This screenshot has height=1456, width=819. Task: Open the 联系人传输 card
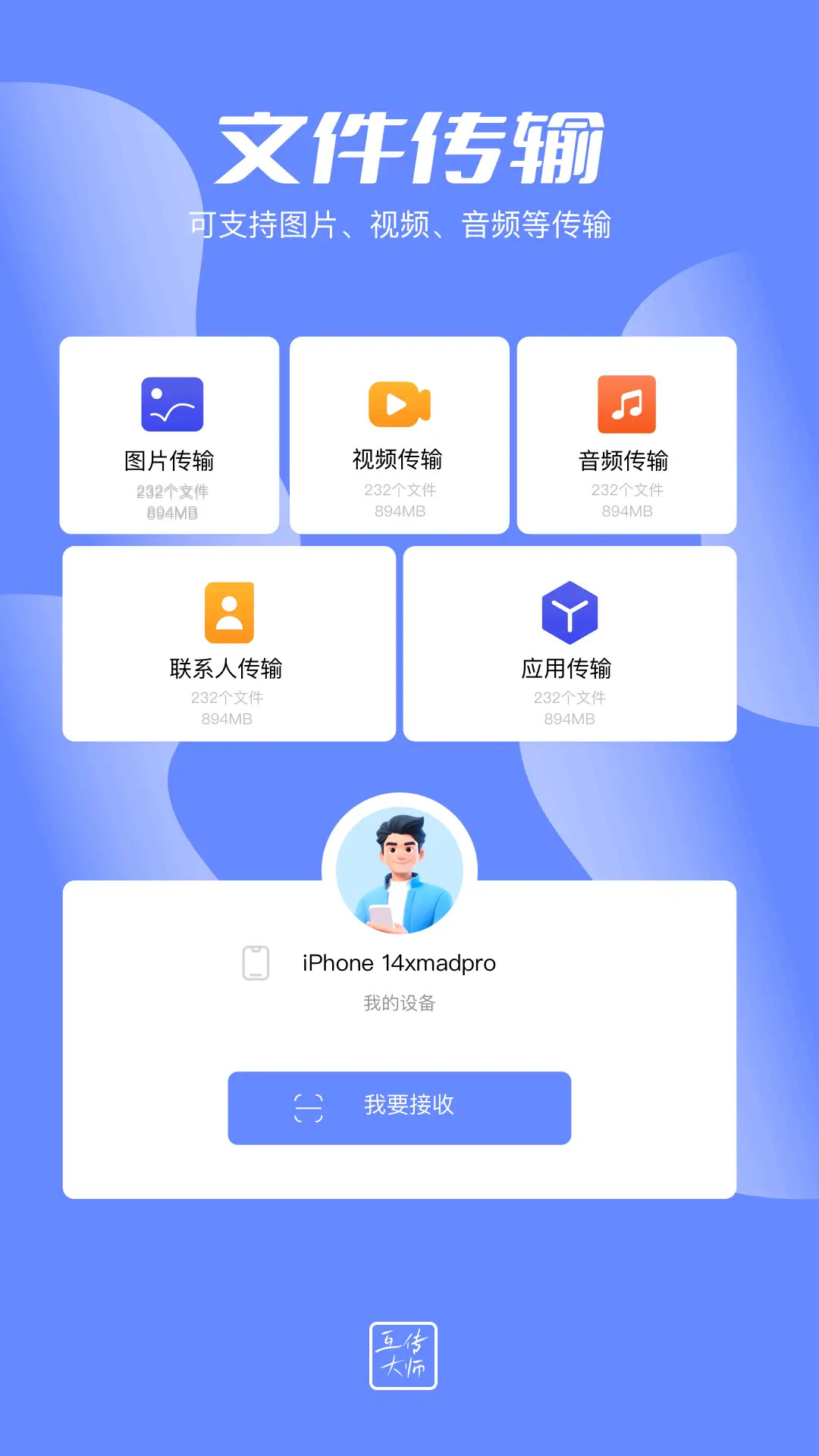coord(227,641)
